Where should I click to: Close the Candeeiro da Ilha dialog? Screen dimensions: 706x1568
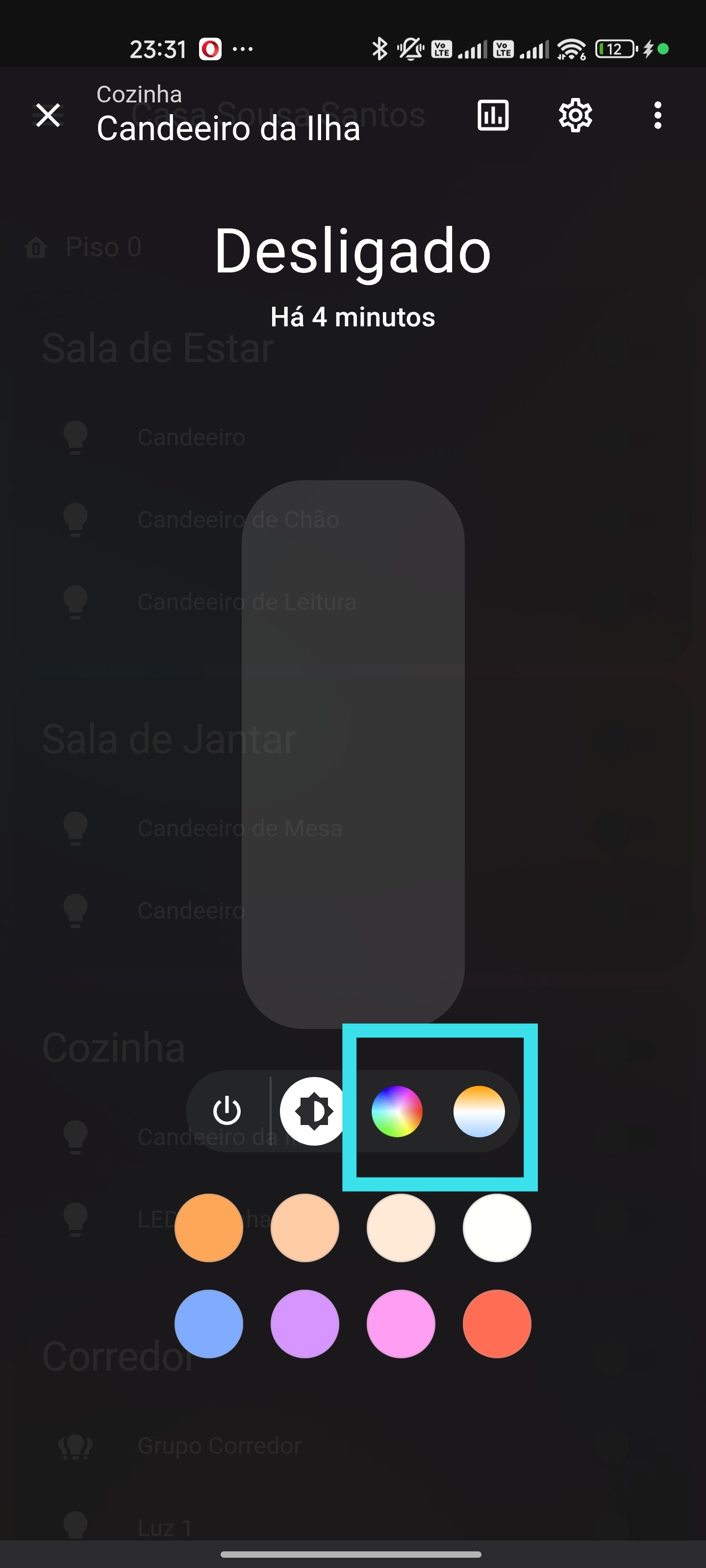48,115
